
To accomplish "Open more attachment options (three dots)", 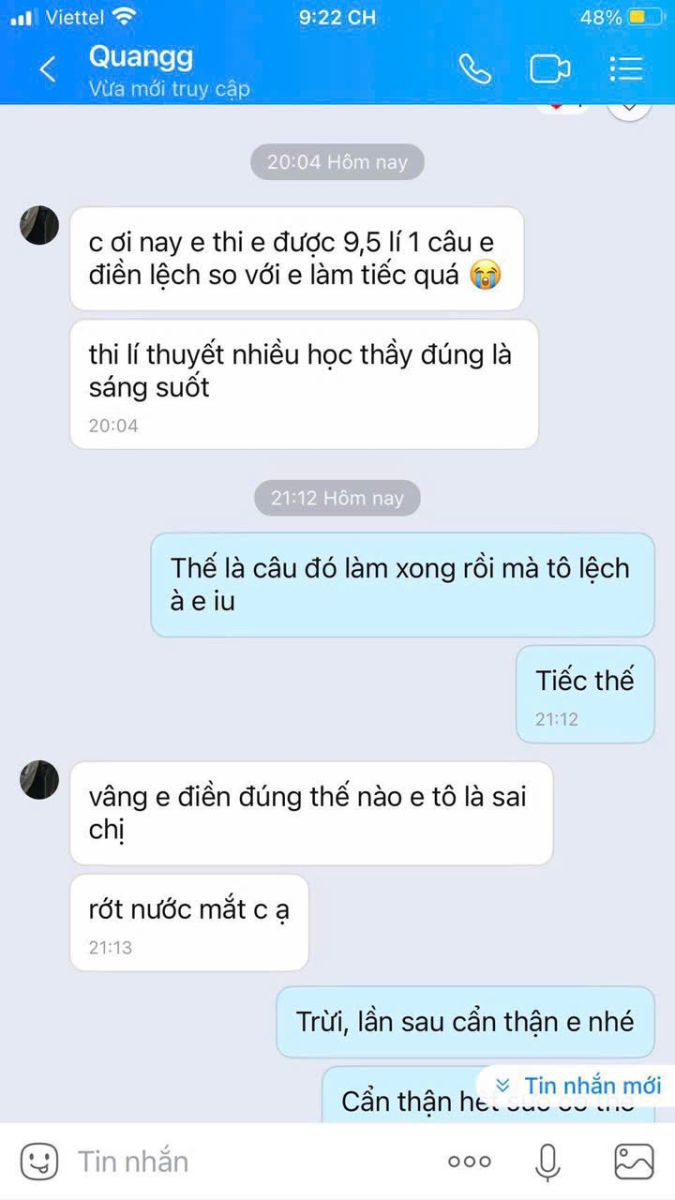I will (x=469, y=1161).
